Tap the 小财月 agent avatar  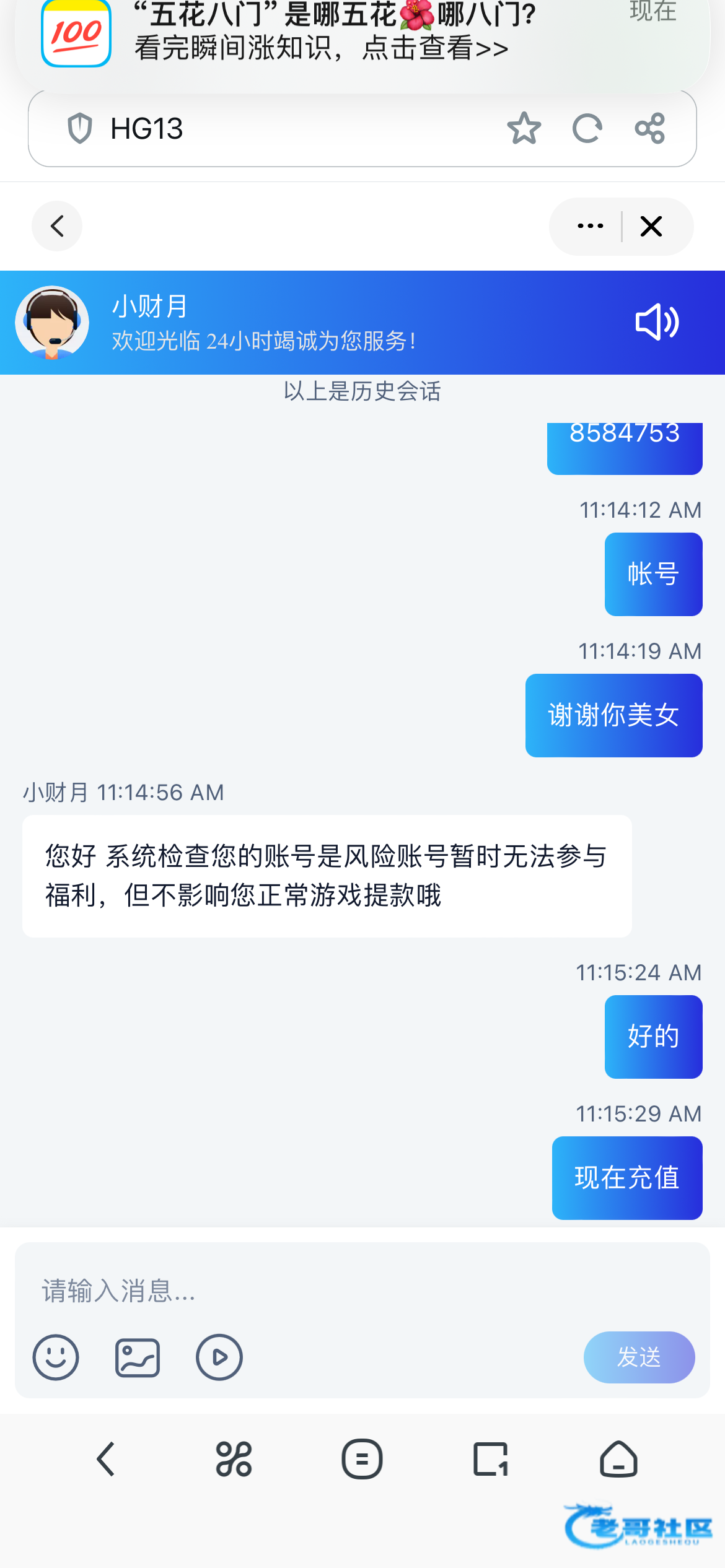[x=52, y=323]
